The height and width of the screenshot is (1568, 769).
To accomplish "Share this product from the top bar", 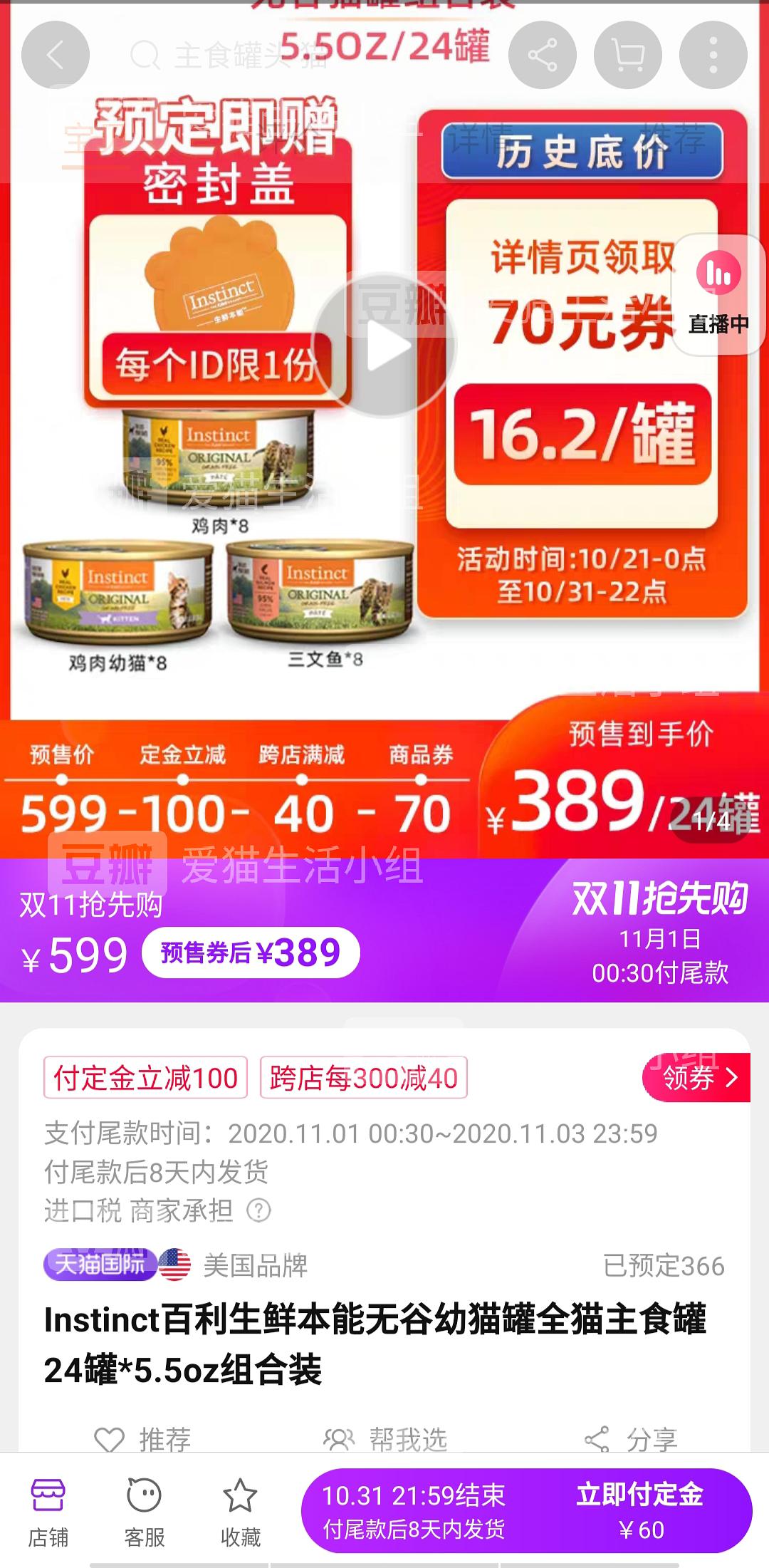I will pyautogui.click(x=543, y=55).
